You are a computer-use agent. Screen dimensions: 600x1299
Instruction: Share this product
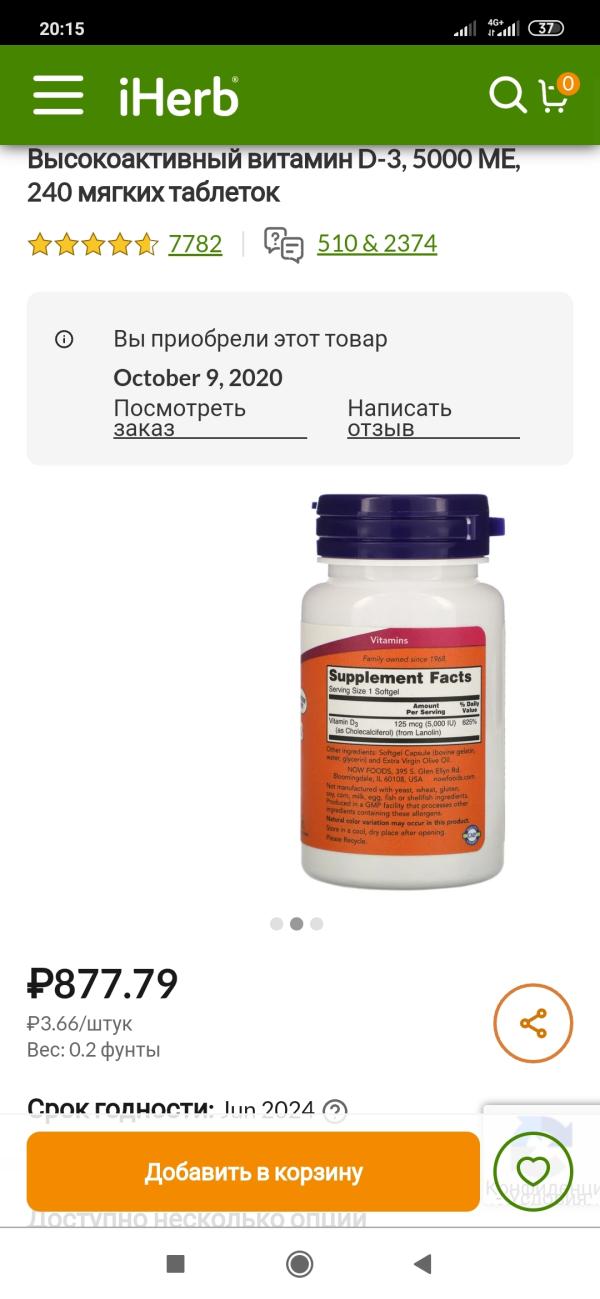point(533,1023)
